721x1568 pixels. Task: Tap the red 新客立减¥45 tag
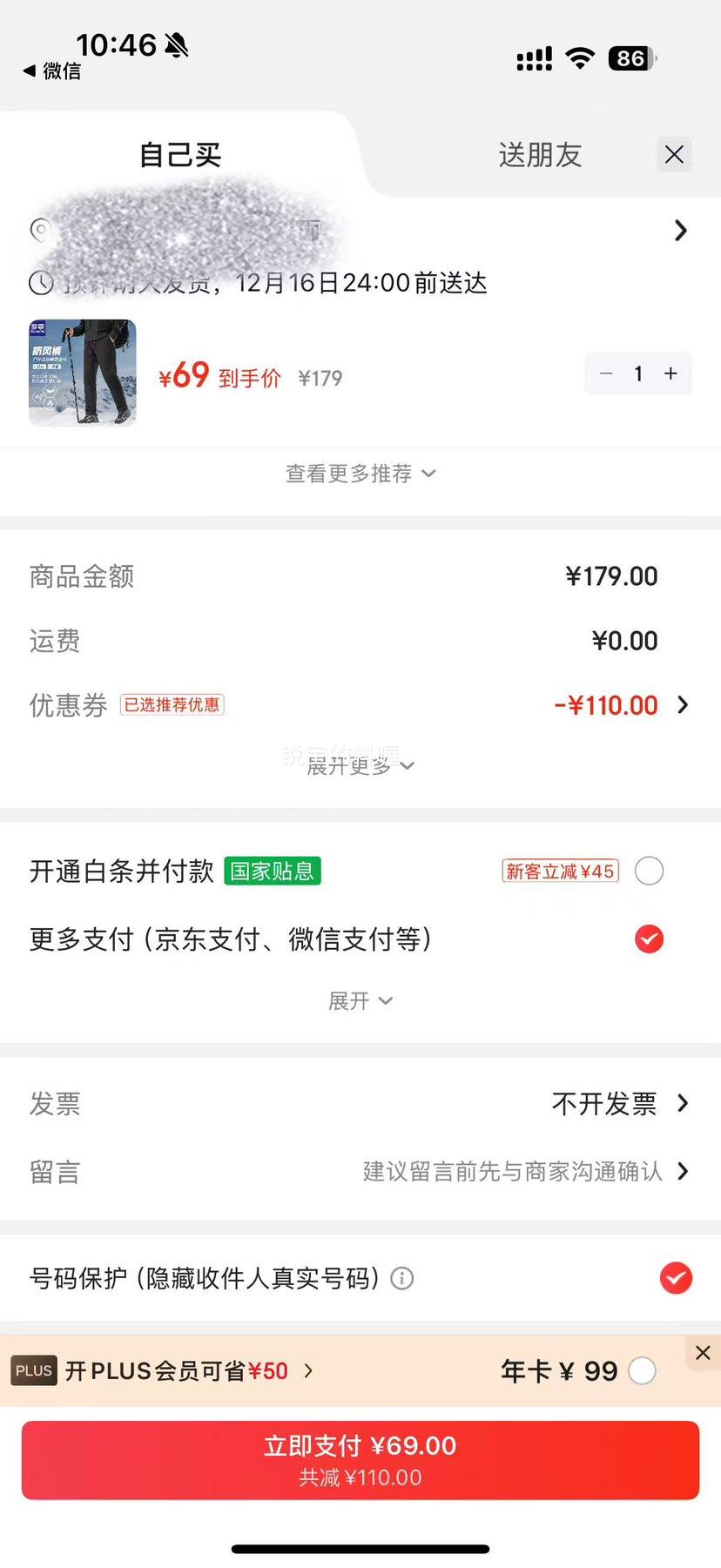tap(559, 871)
